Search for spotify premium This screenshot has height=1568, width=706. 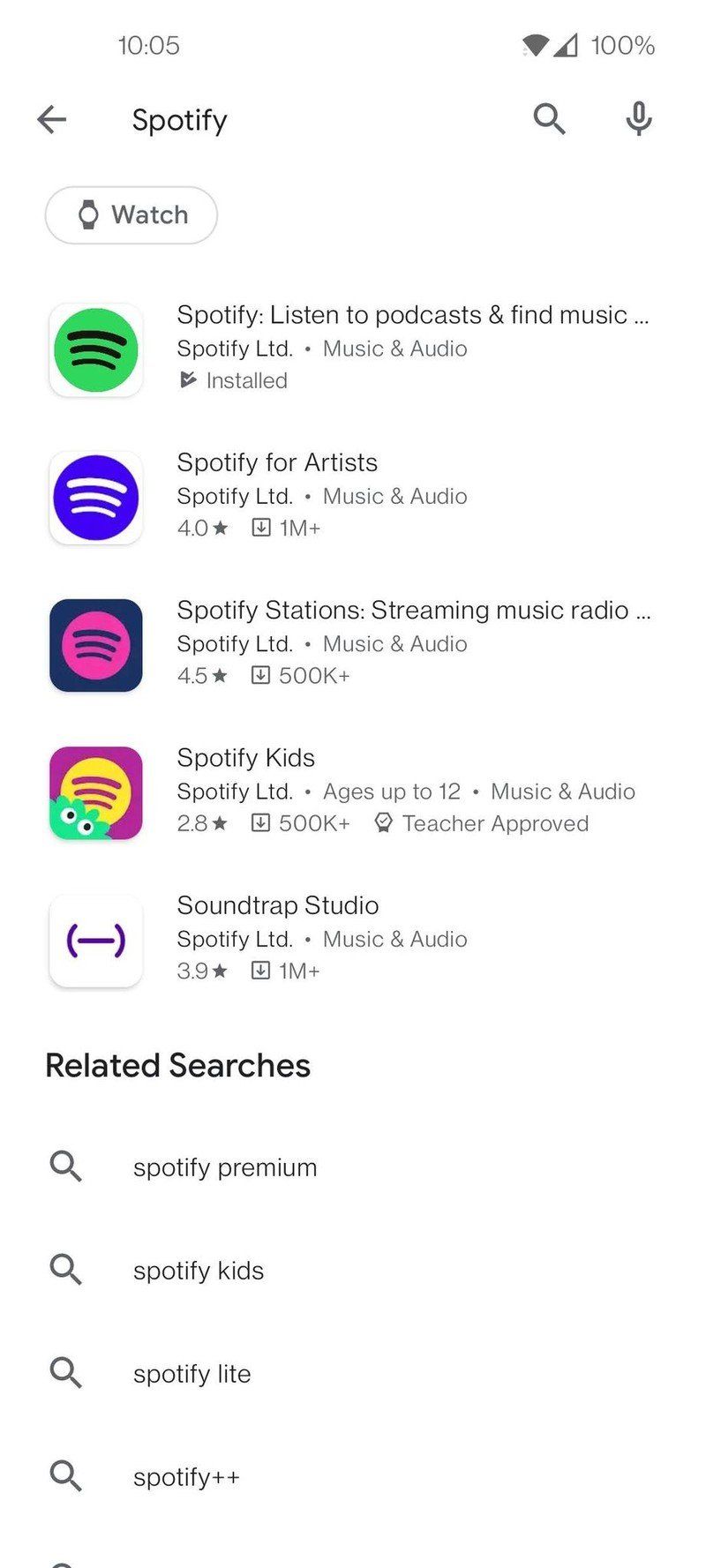point(225,1167)
